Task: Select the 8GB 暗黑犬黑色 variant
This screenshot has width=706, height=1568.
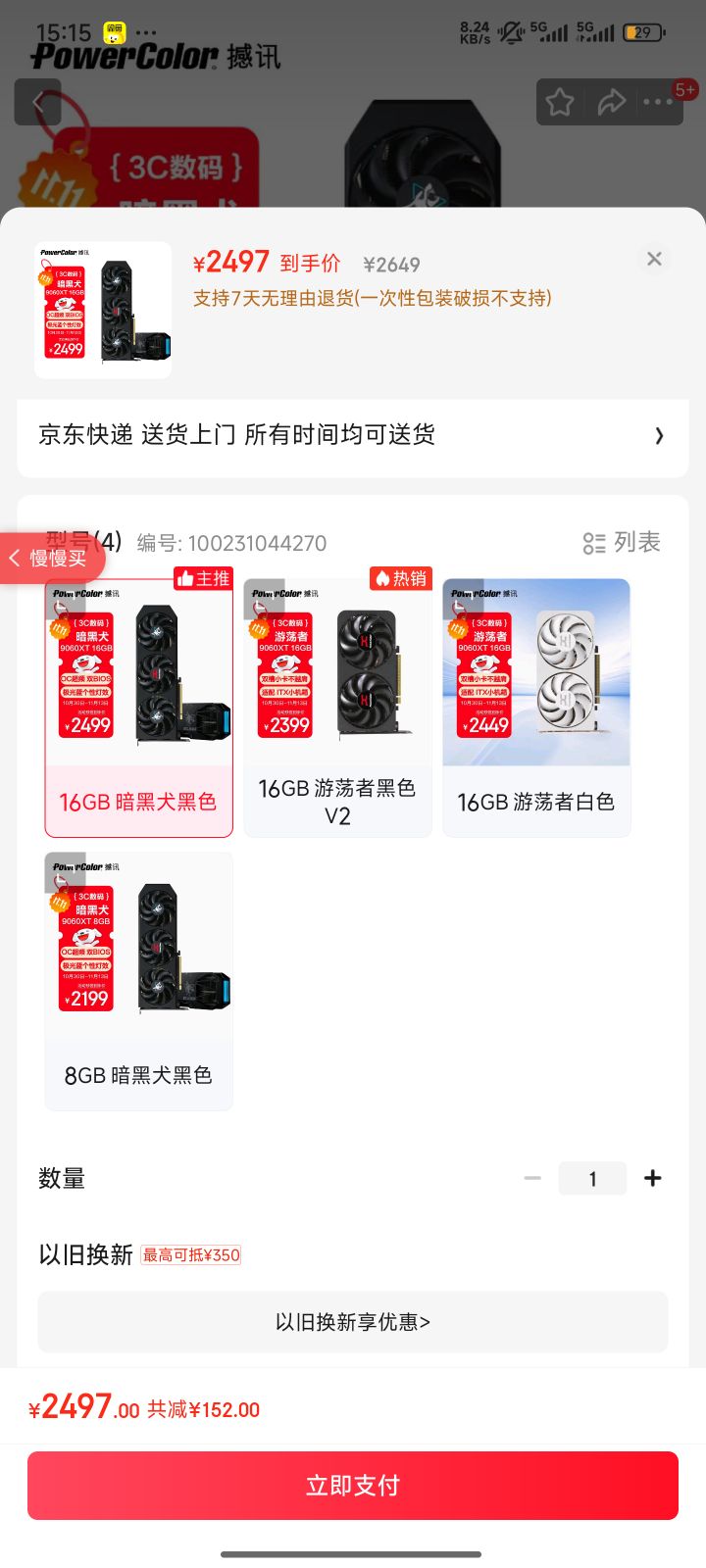Action: pos(138,980)
